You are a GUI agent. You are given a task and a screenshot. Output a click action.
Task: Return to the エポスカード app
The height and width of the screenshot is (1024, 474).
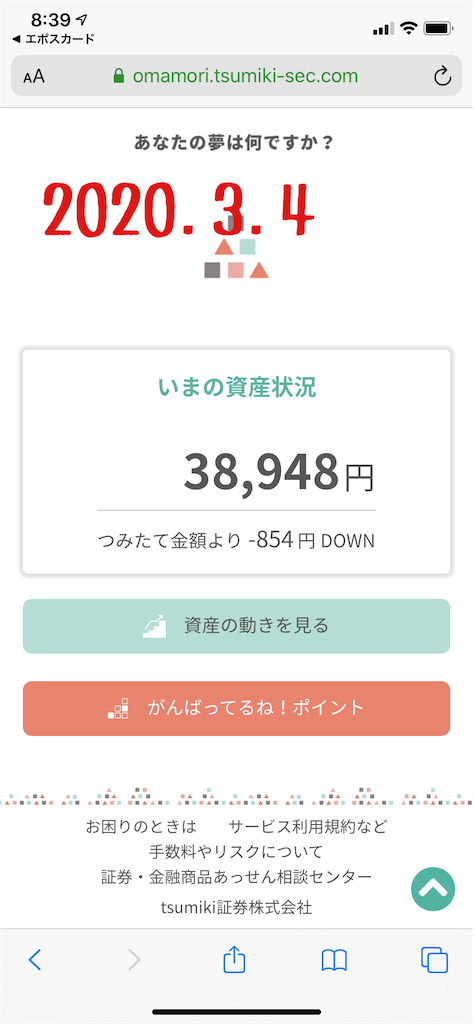[54, 39]
